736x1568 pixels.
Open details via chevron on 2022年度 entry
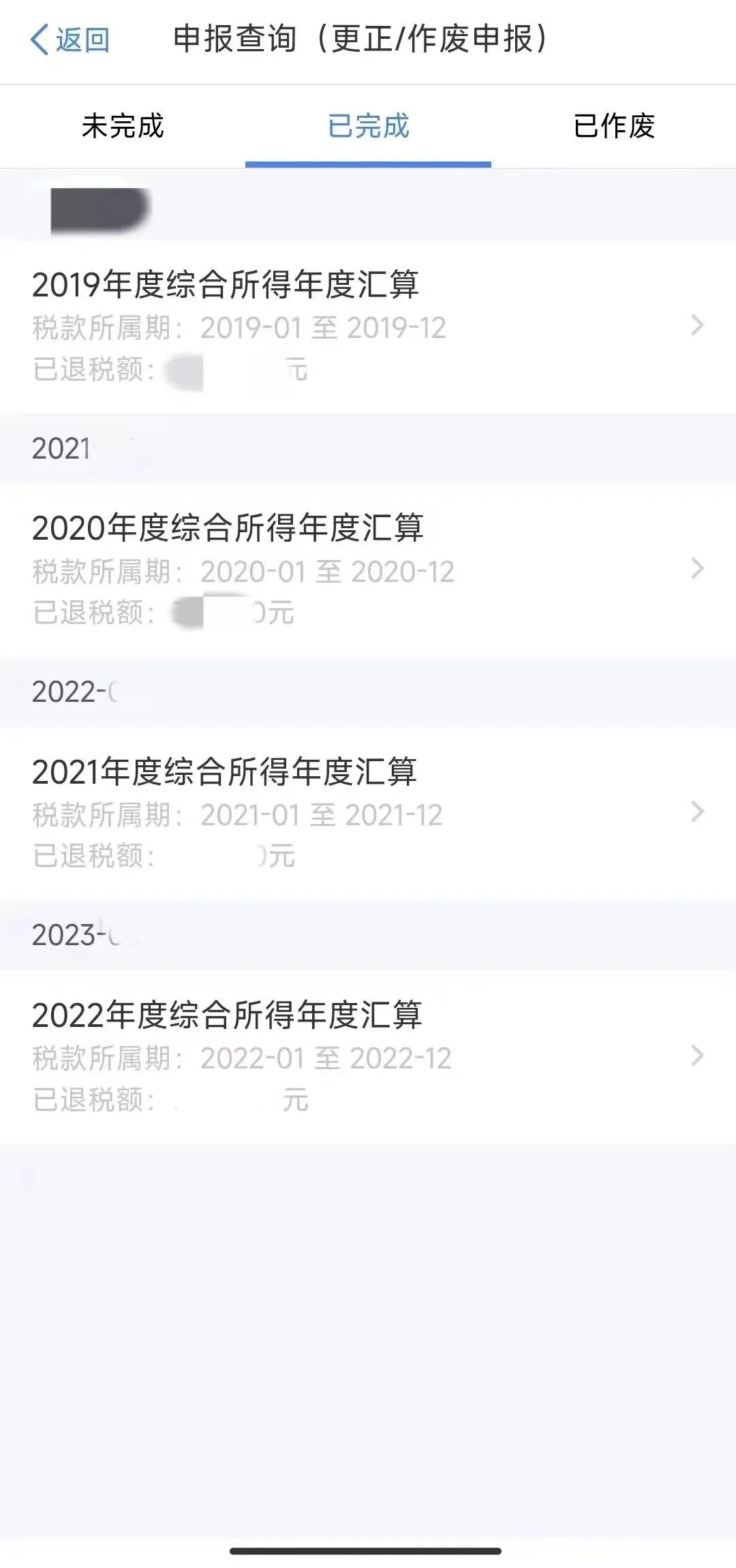[696, 1055]
